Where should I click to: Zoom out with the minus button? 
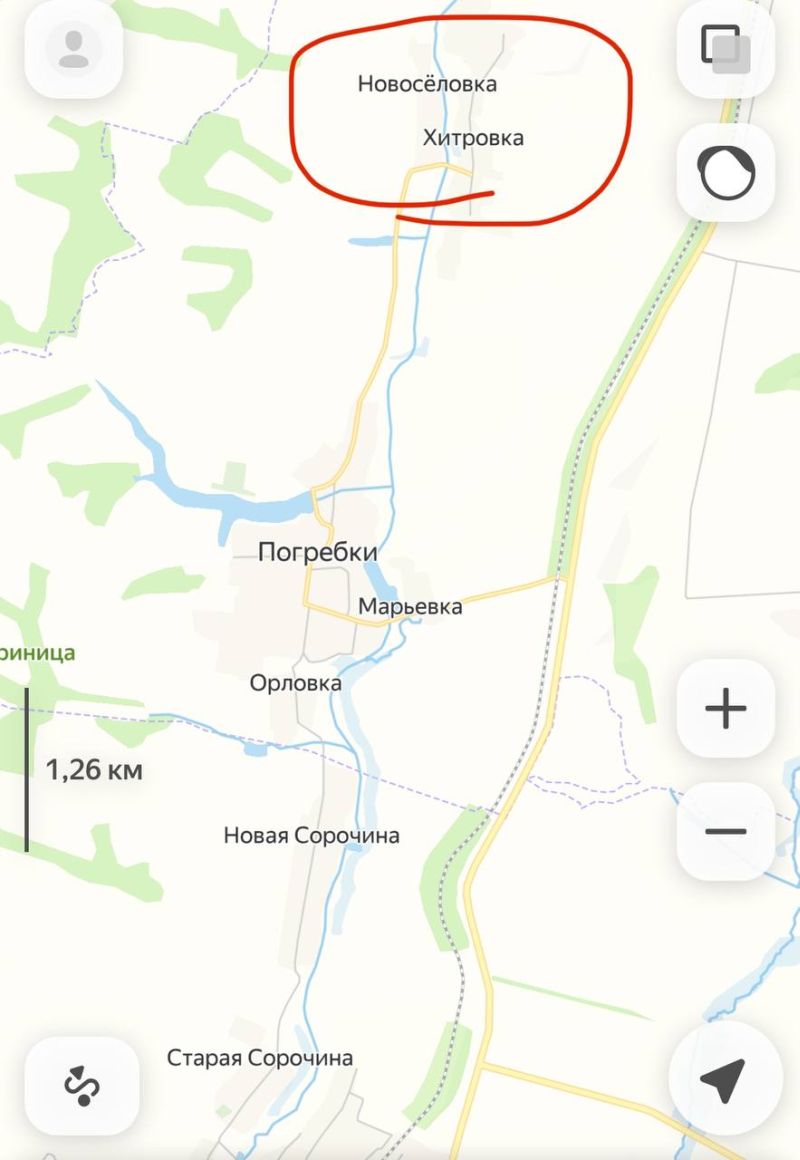click(725, 831)
